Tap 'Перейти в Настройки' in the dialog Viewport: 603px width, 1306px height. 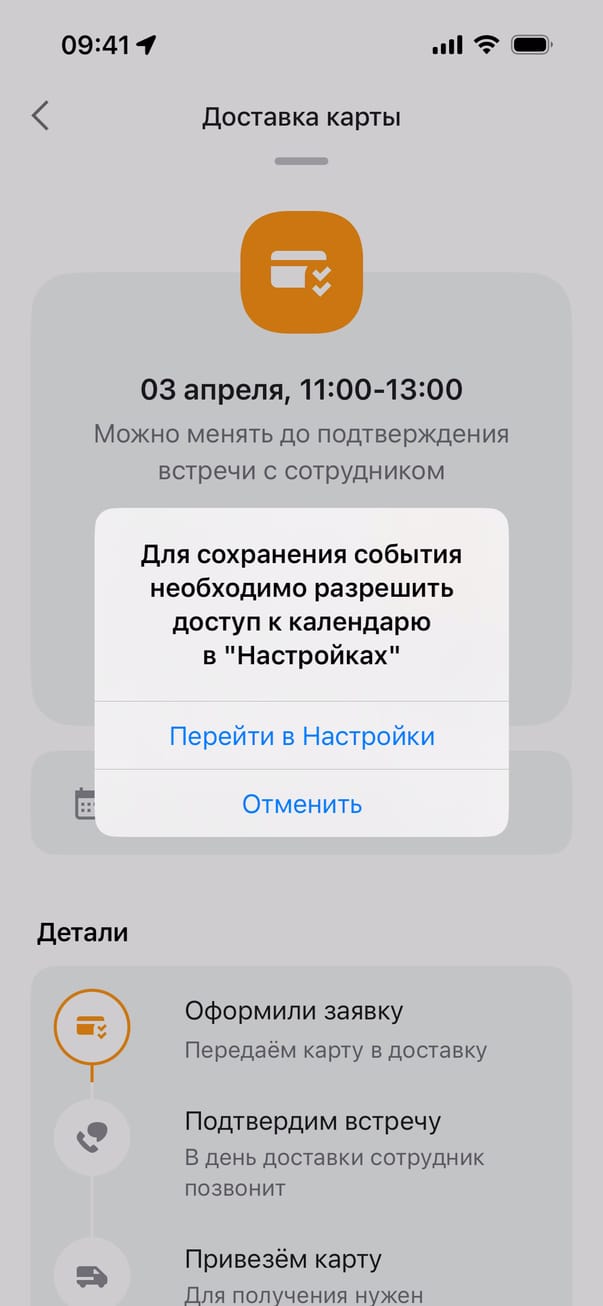301,737
